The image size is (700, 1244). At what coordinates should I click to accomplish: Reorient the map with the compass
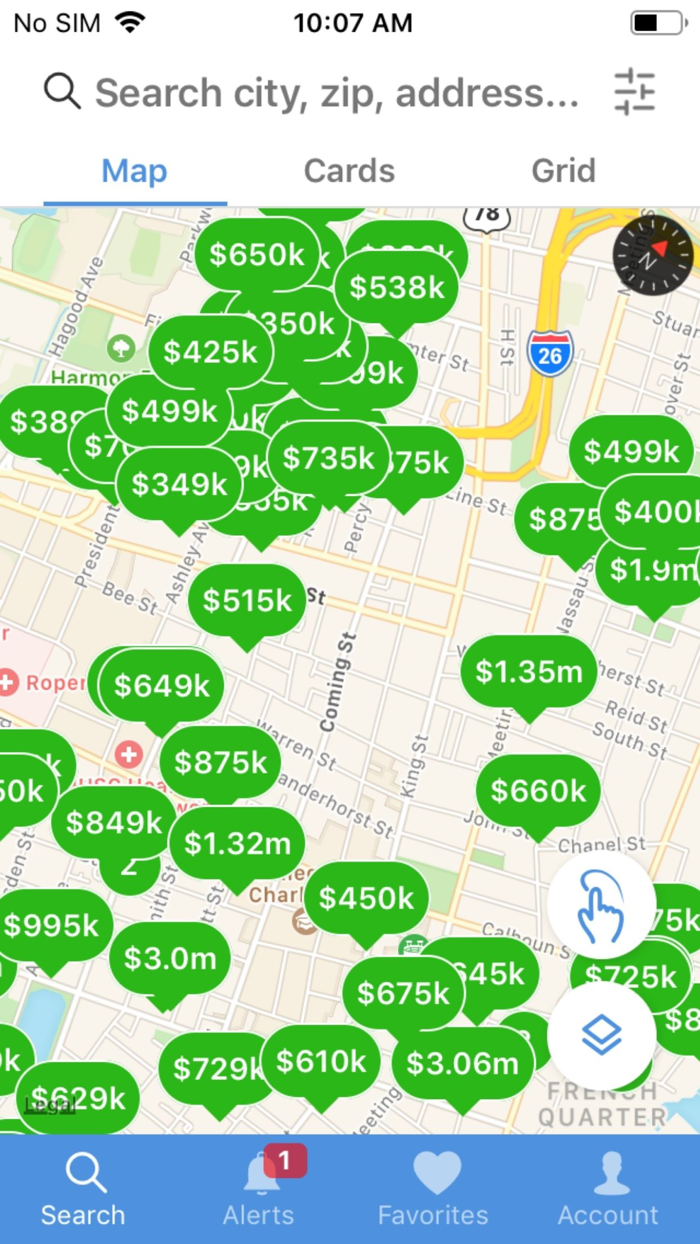653,254
